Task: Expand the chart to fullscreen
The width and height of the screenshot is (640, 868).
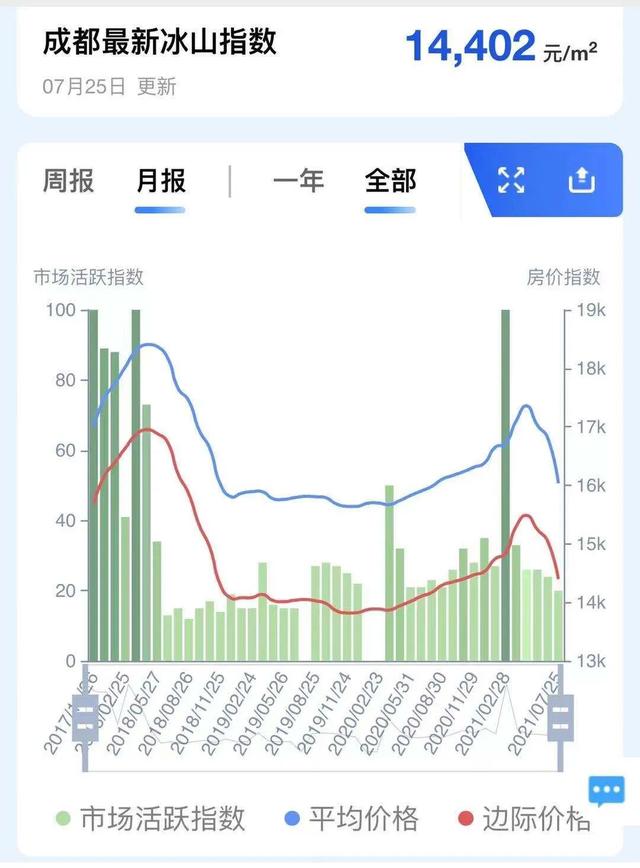Action: coord(511,180)
